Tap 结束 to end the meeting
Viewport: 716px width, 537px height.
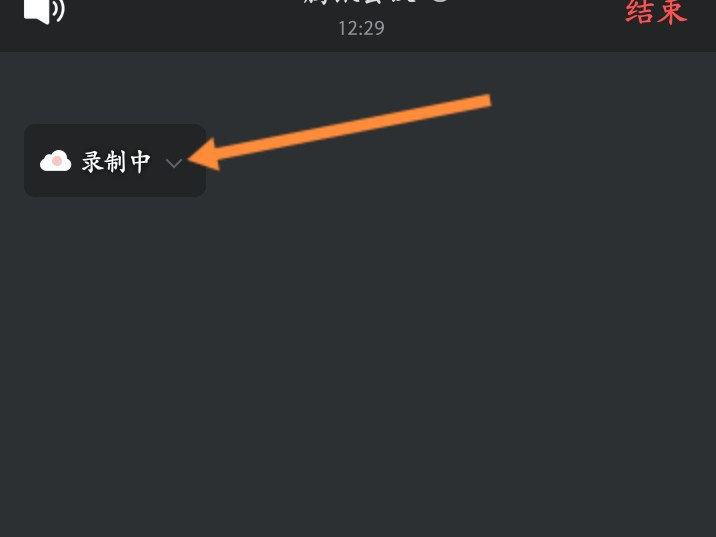point(656,12)
